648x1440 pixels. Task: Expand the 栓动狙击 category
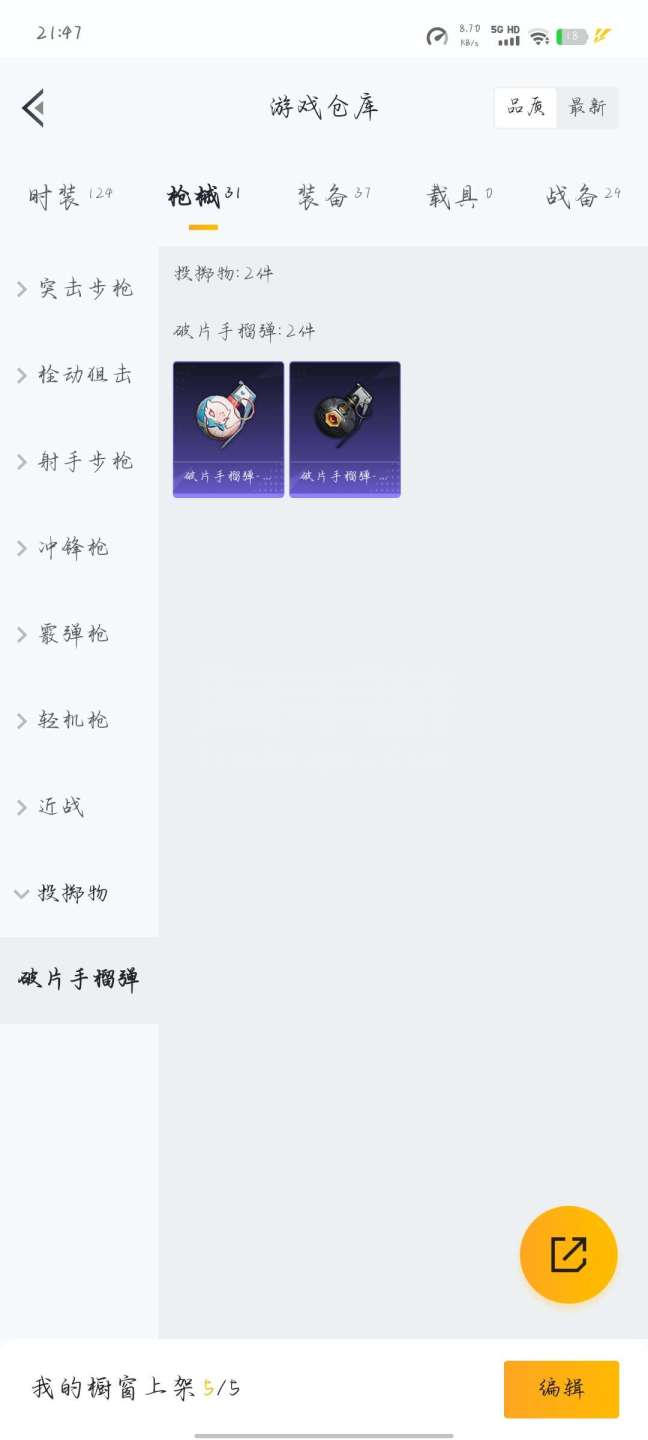point(78,375)
